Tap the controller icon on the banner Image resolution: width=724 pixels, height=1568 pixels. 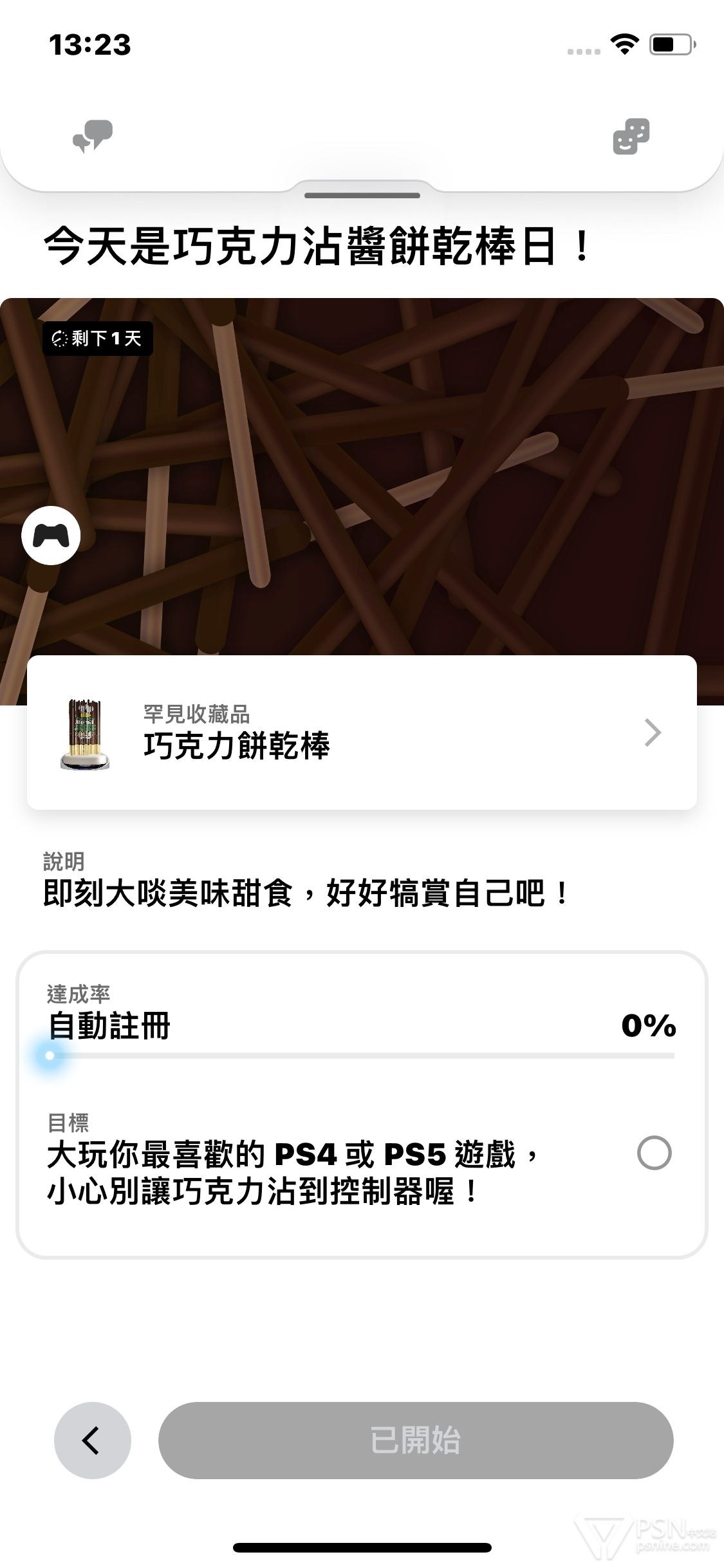click(x=51, y=536)
